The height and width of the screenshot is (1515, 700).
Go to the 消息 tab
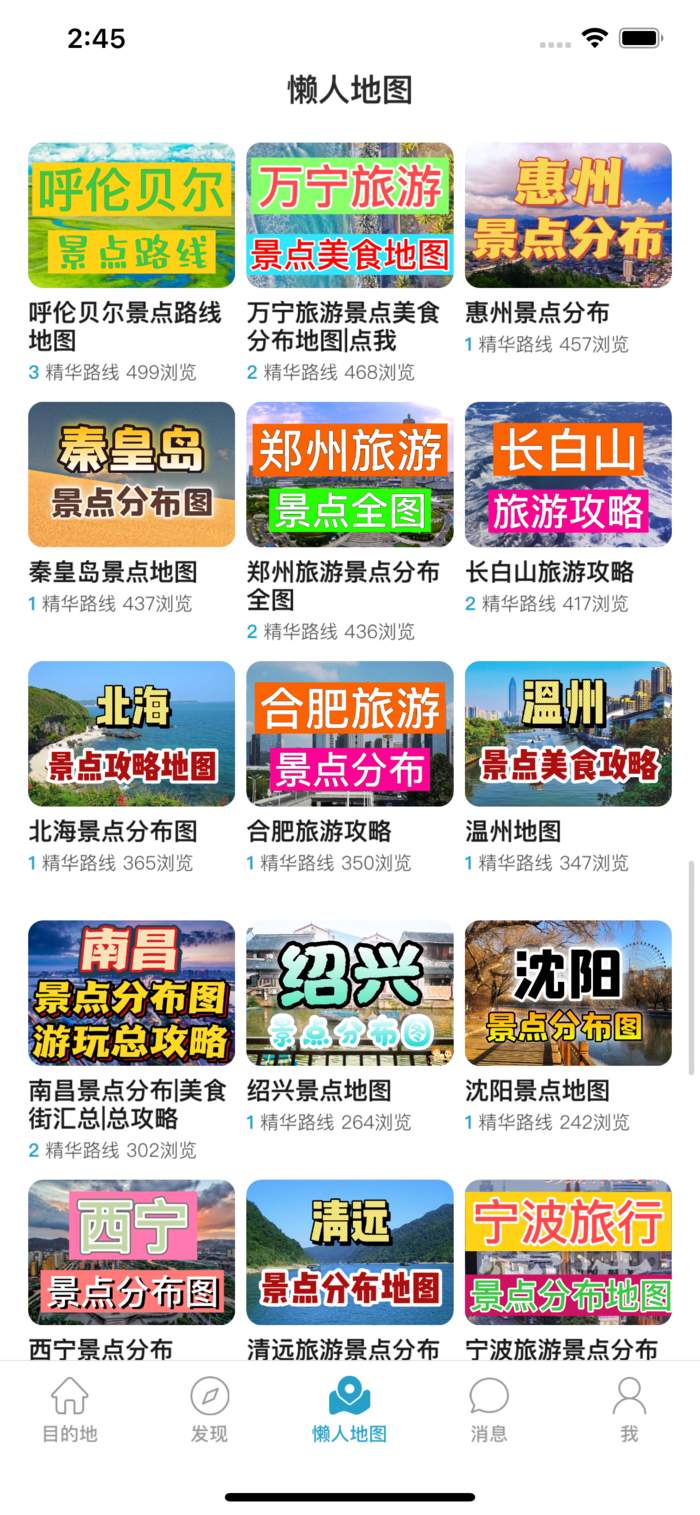[489, 1408]
